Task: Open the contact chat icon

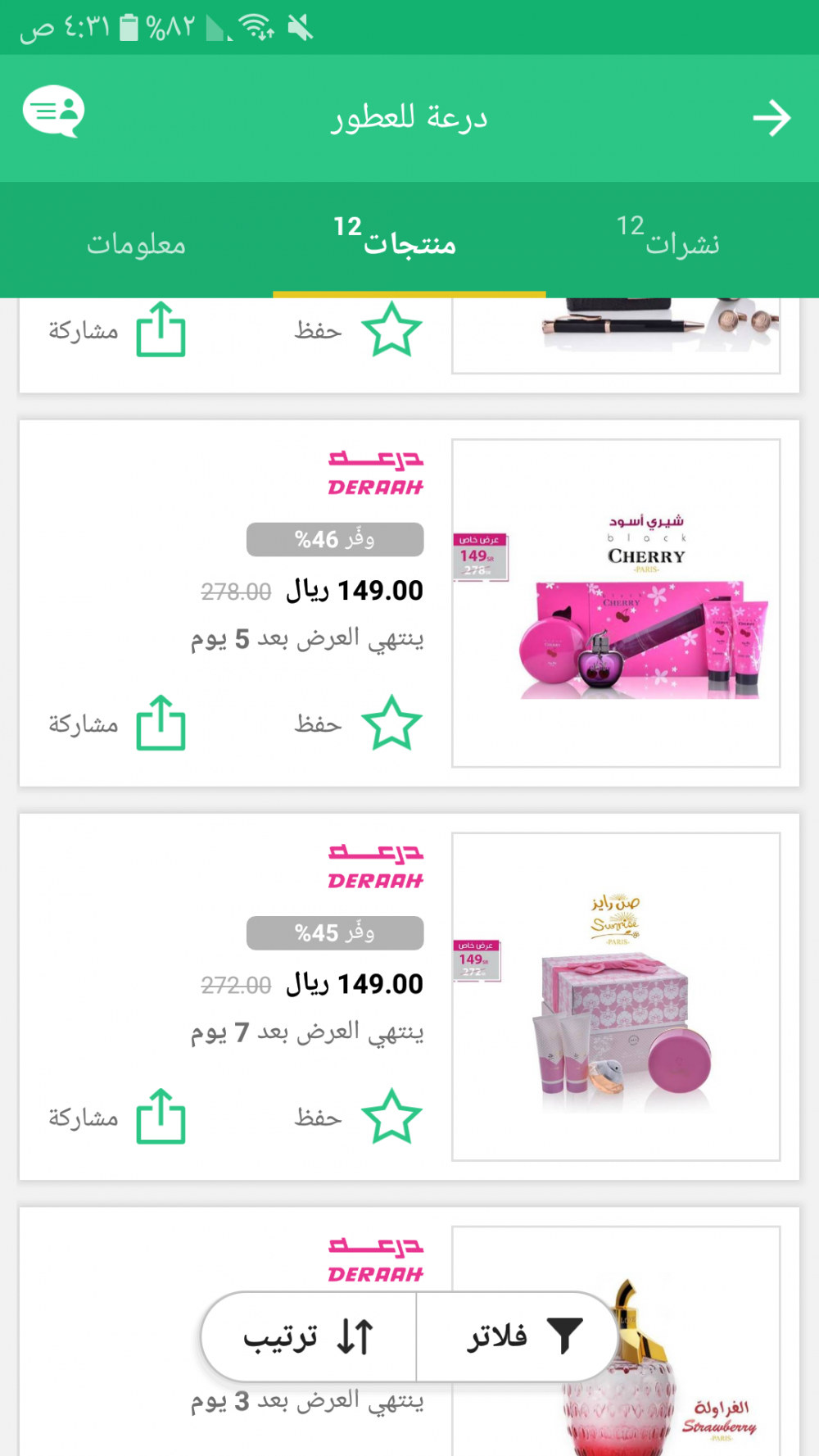Action: click(54, 111)
